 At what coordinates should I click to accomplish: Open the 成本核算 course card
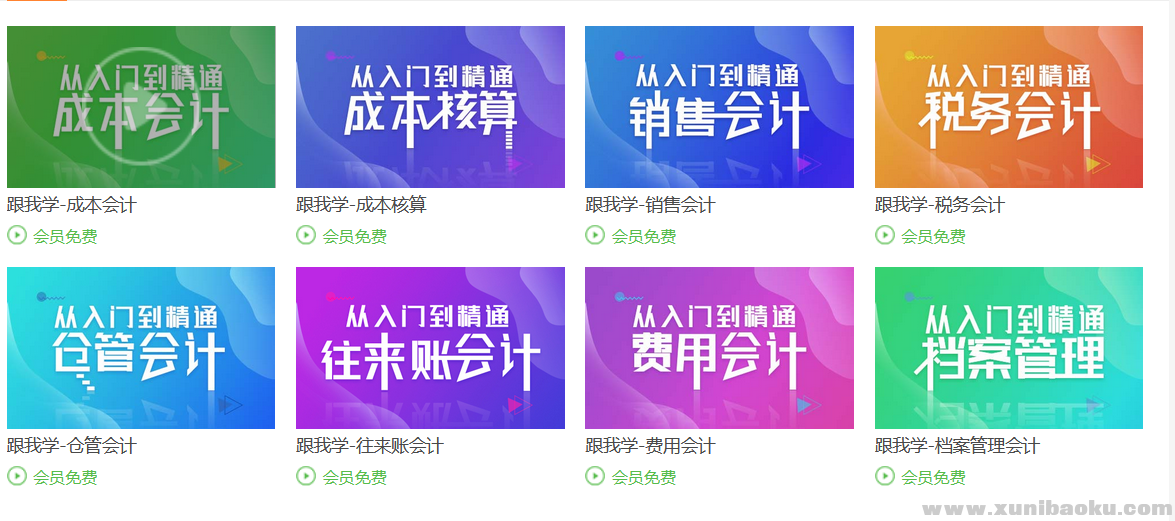[430, 107]
